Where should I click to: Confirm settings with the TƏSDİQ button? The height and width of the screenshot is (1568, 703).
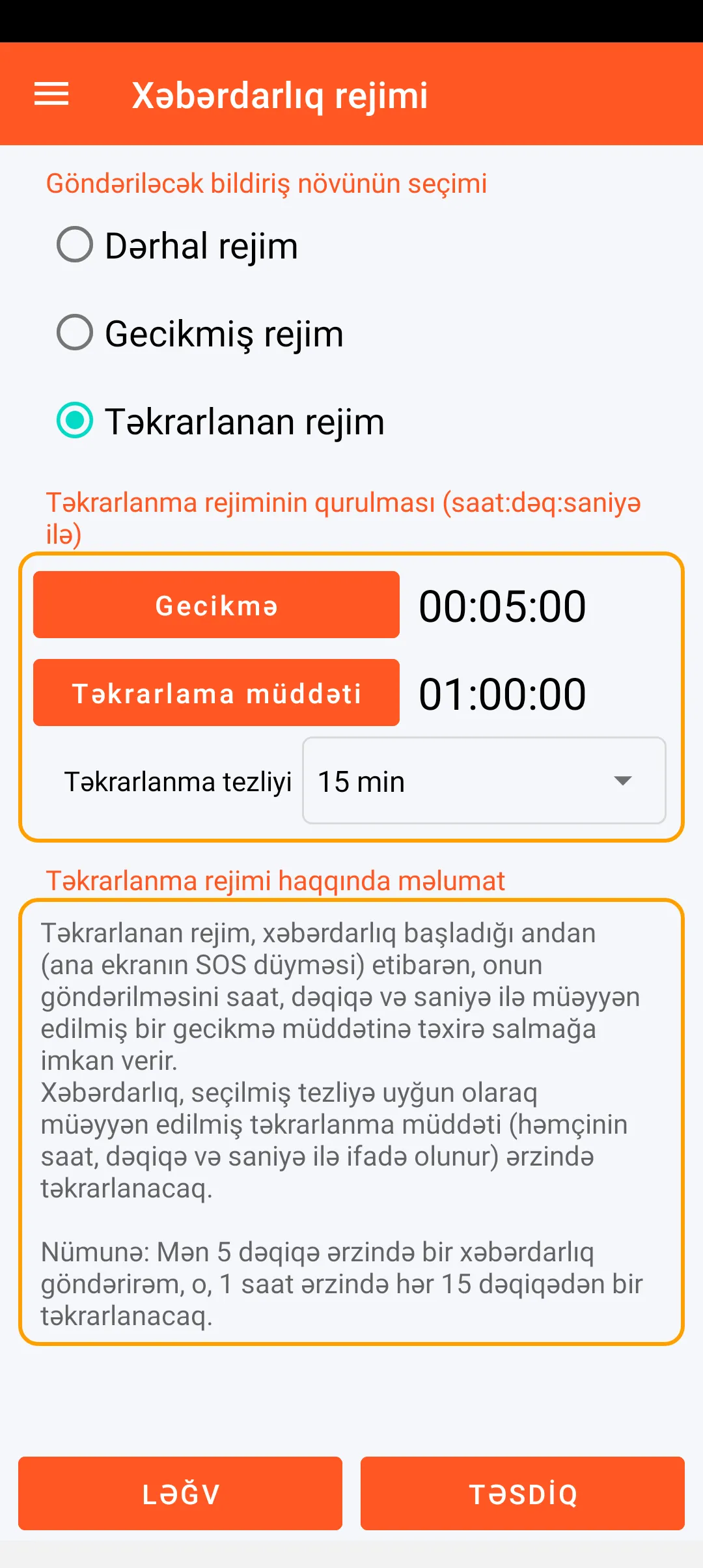point(523,1493)
